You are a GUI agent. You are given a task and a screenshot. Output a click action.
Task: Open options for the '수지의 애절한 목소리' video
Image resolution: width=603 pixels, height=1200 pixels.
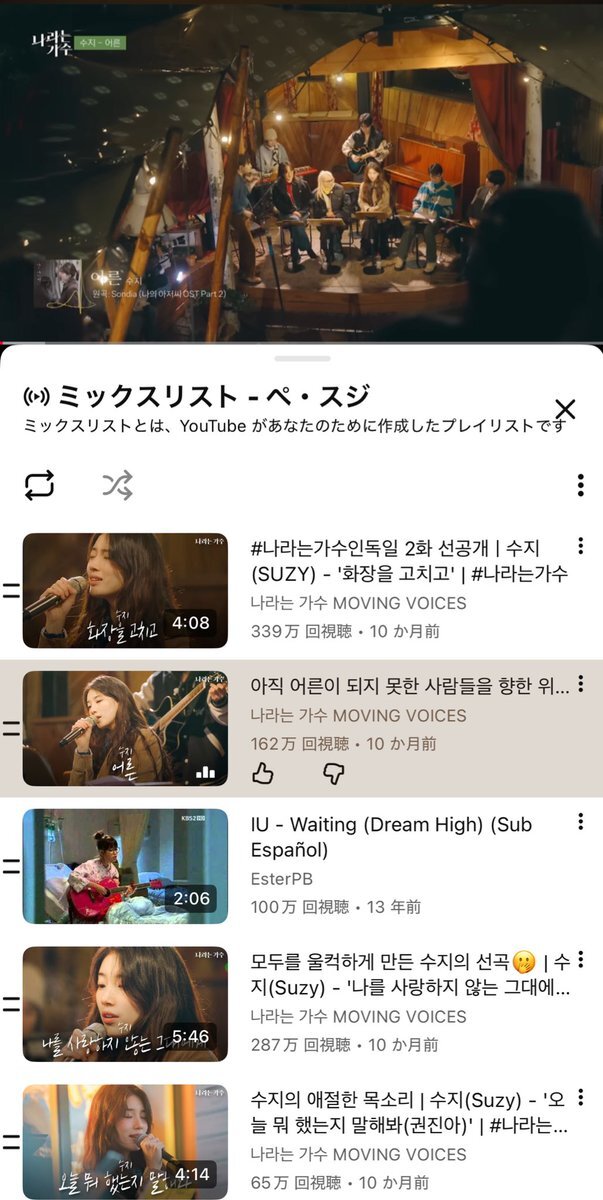[x=580, y=1098]
